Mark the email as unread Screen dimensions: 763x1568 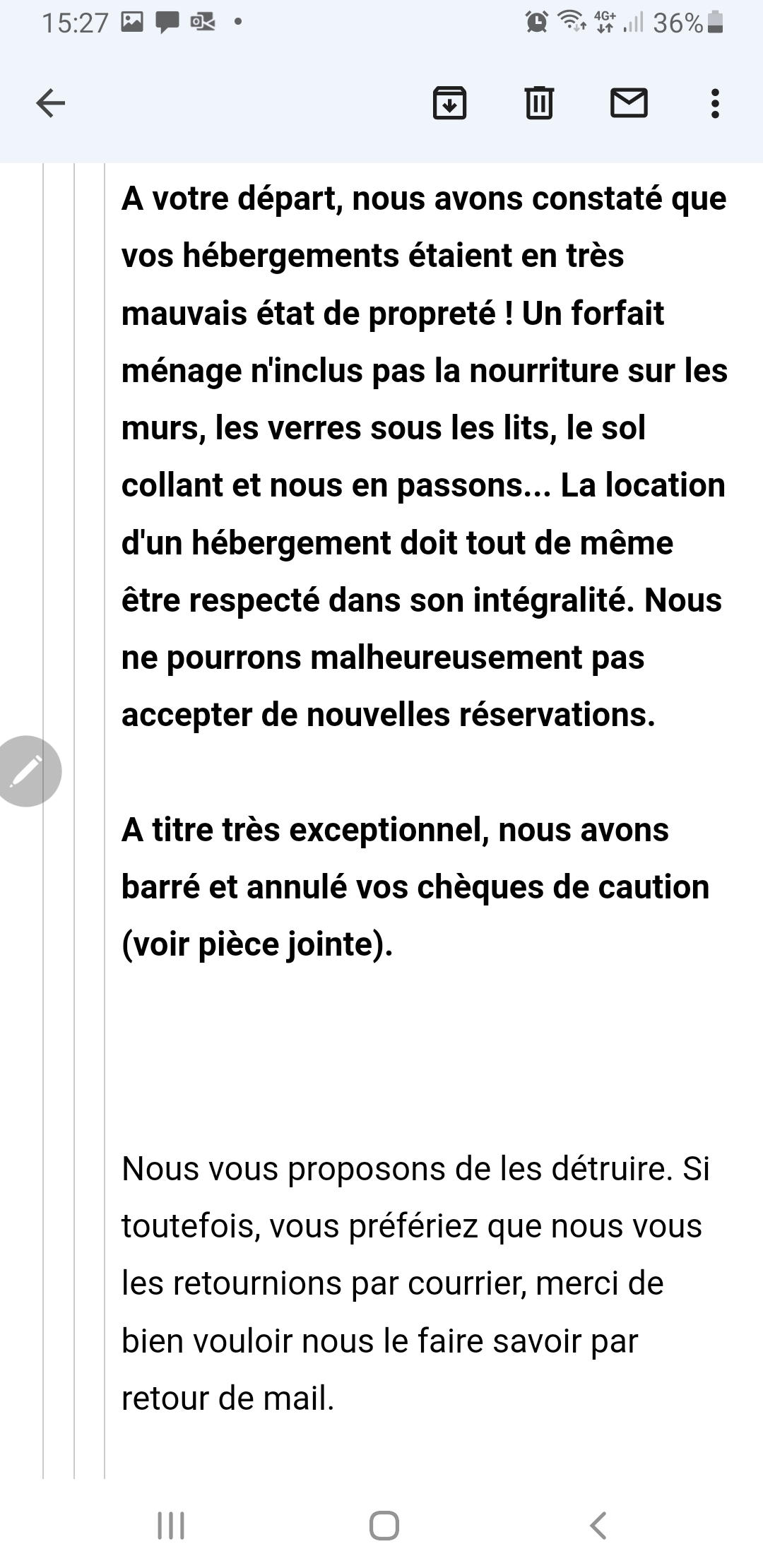628,103
